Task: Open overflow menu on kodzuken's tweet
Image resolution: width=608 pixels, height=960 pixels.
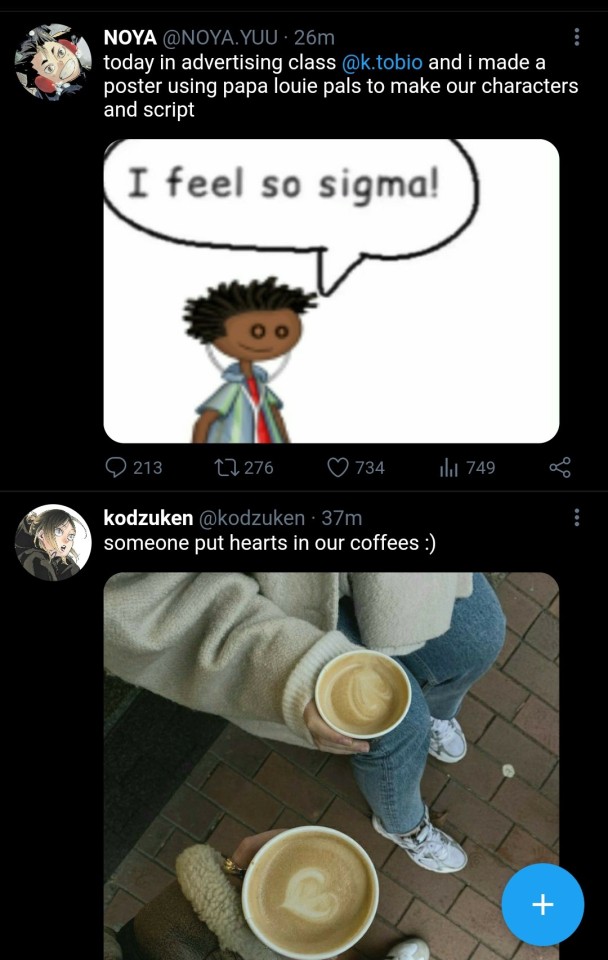Action: [576, 518]
